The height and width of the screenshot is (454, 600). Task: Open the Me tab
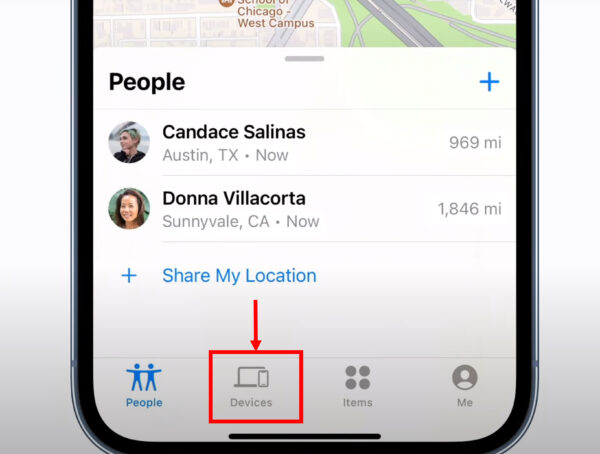pos(464,385)
